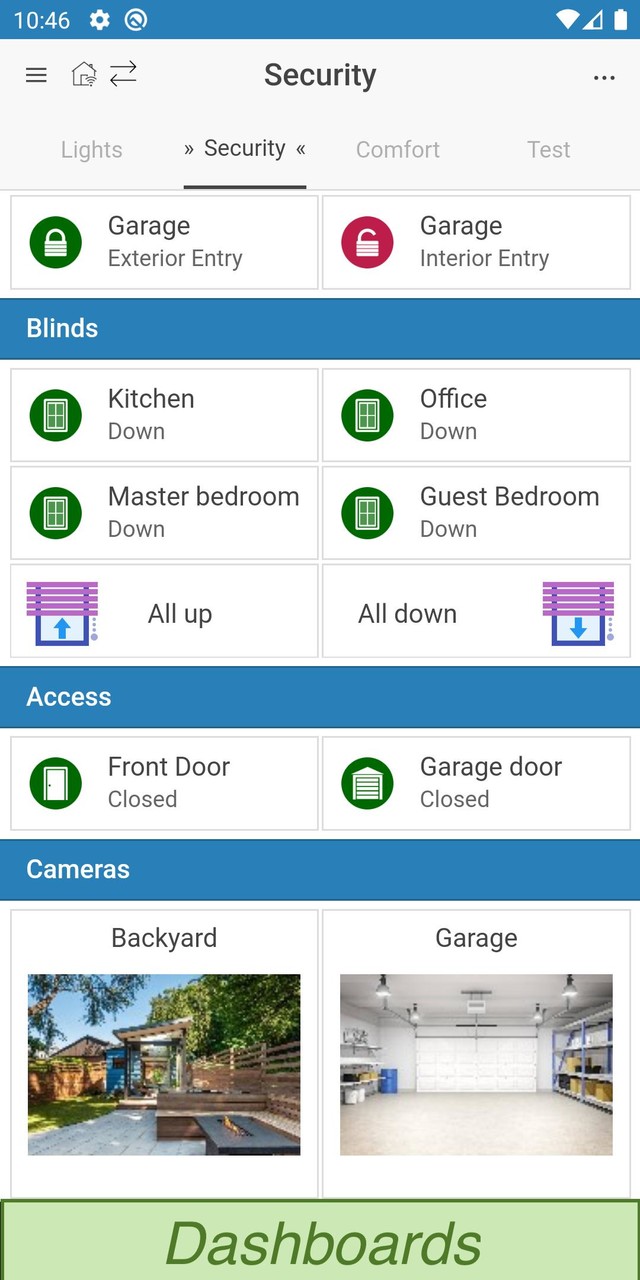Open the three-dot overflow menu
The height and width of the screenshot is (1280, 640).
(604, 77)
